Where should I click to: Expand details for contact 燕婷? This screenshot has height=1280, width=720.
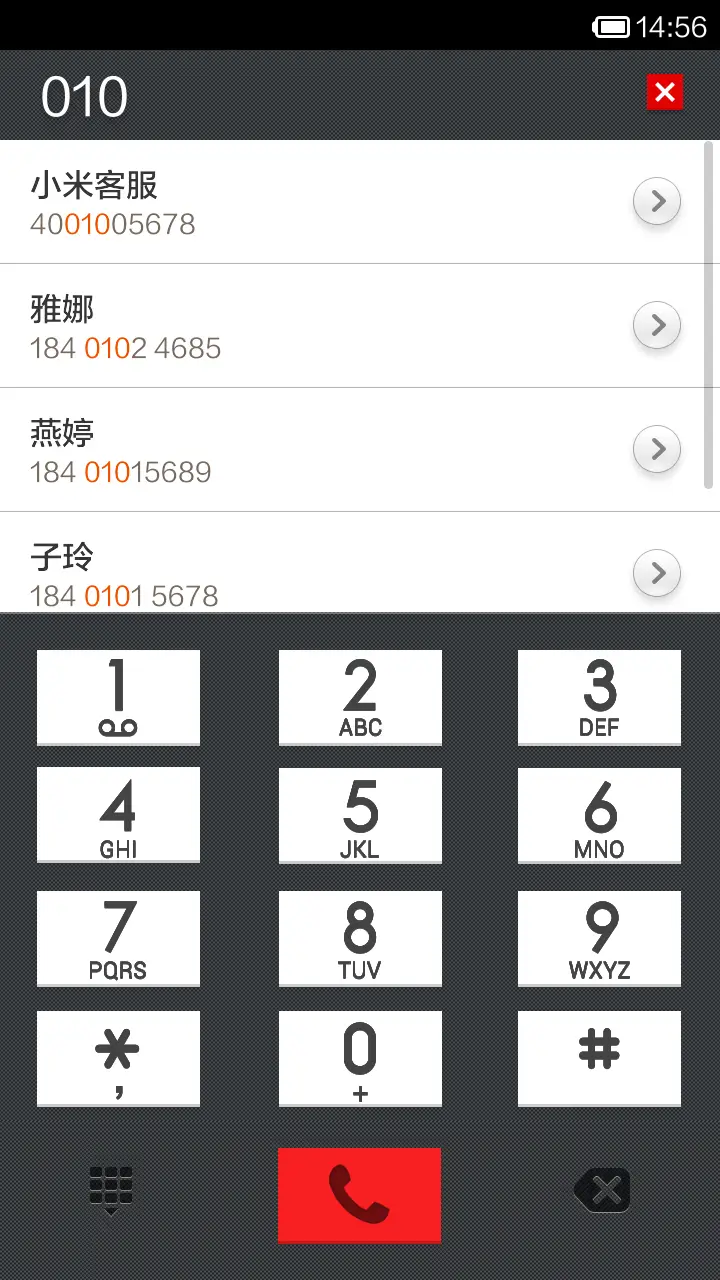657,449
